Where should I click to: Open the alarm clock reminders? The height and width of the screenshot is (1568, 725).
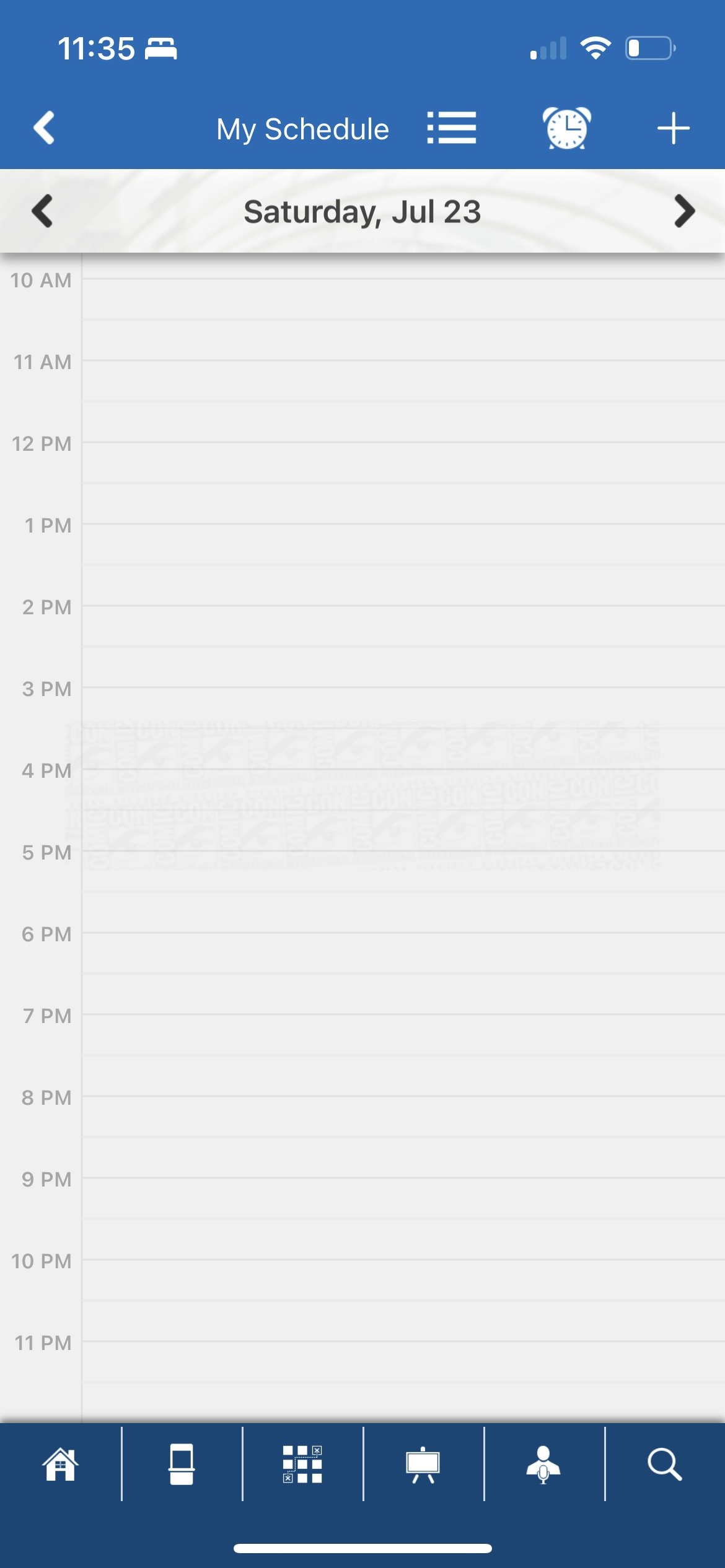click(566, 128)
